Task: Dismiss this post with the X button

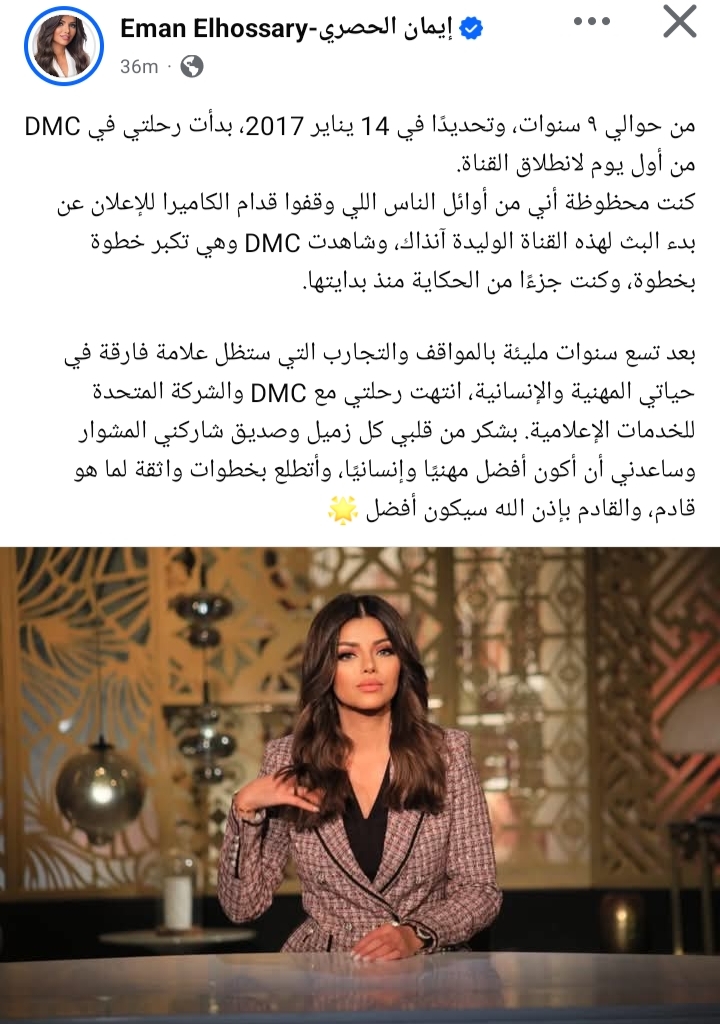Action: pos(679,21)
